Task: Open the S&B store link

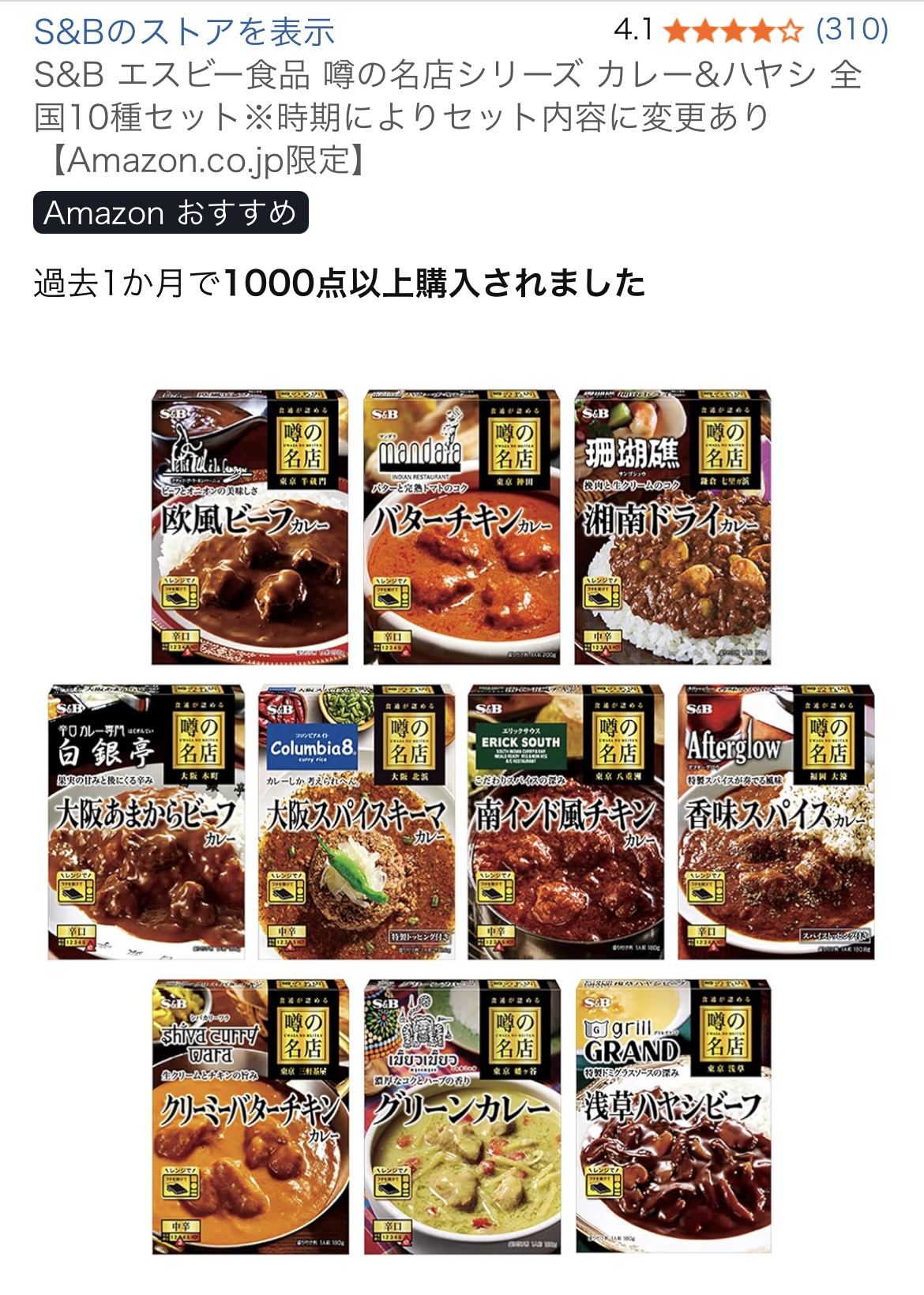Action: tap(184, 32)
